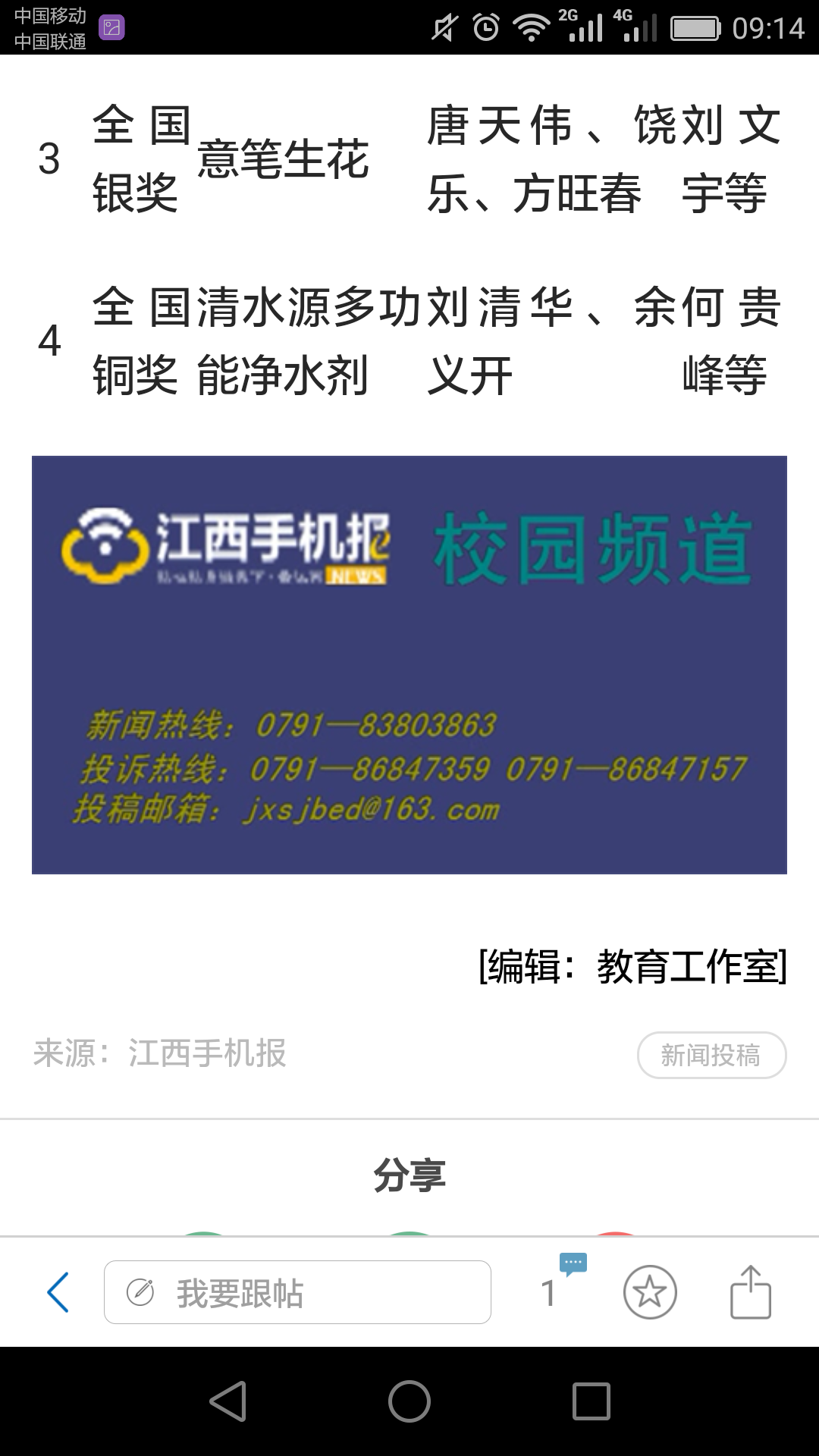Tap the 新闻投稿 button
Screen dimensions: 819x1456
pyautogui.click(x=711, y=1055)
